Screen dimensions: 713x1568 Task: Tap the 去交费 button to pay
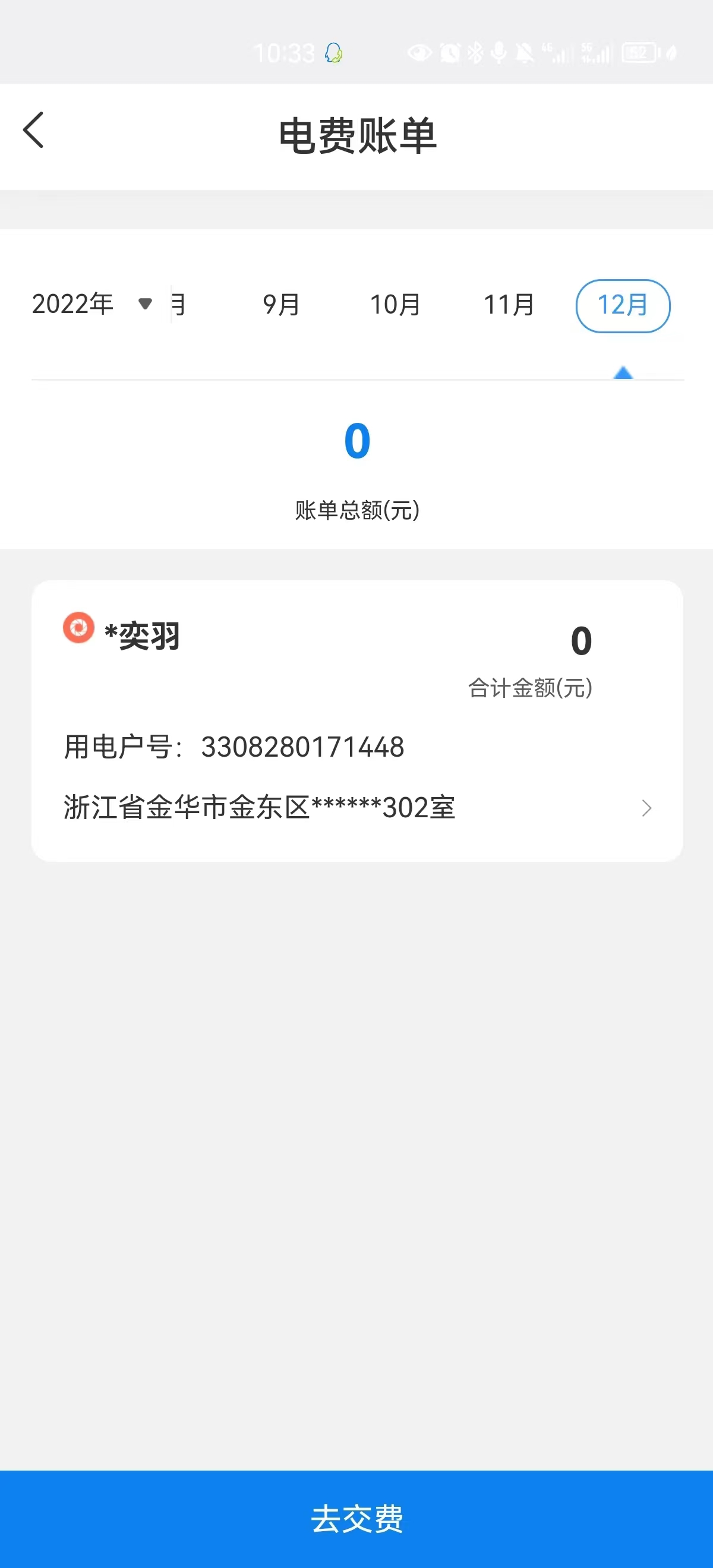(357, 1519)
